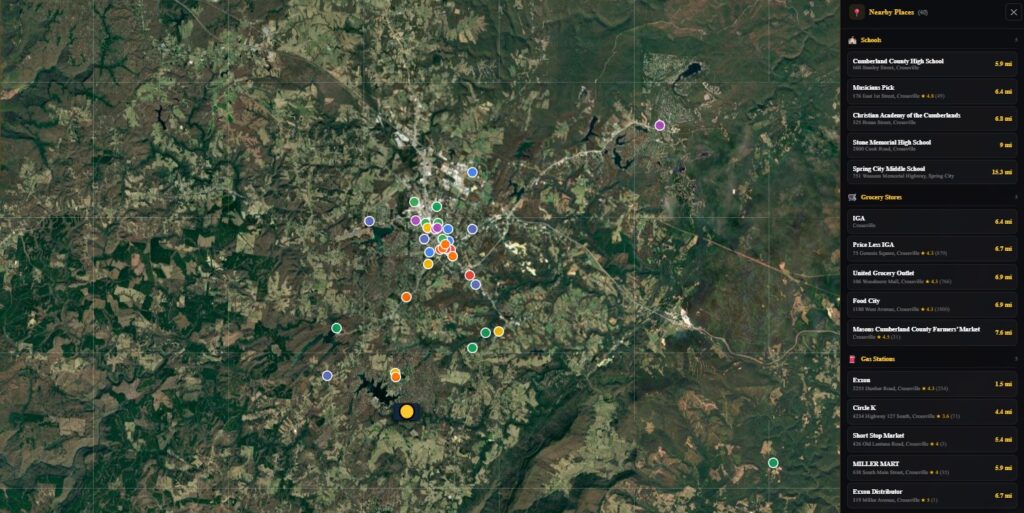Open Price Less IGA listing

click(x=930, y=248)
